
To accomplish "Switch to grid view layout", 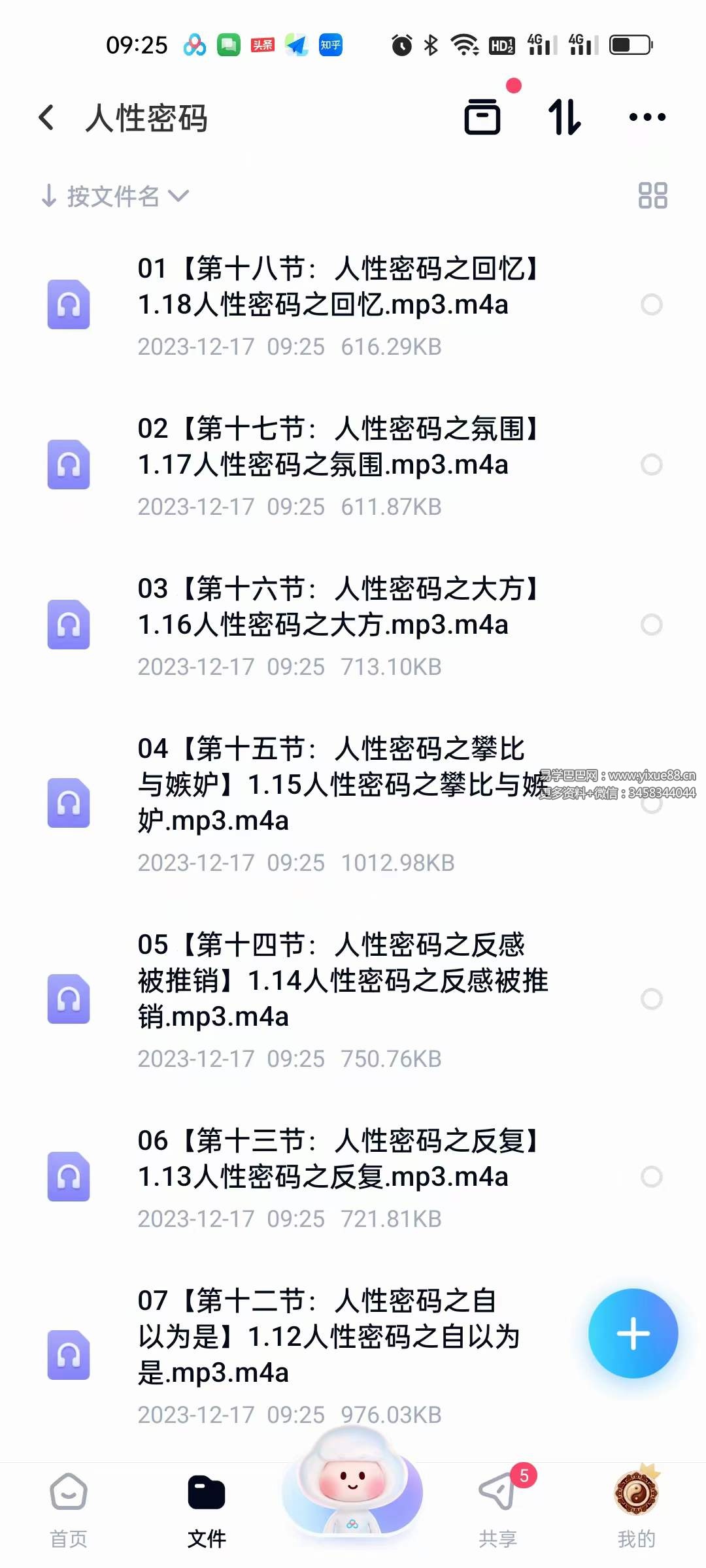I will 653,196.
